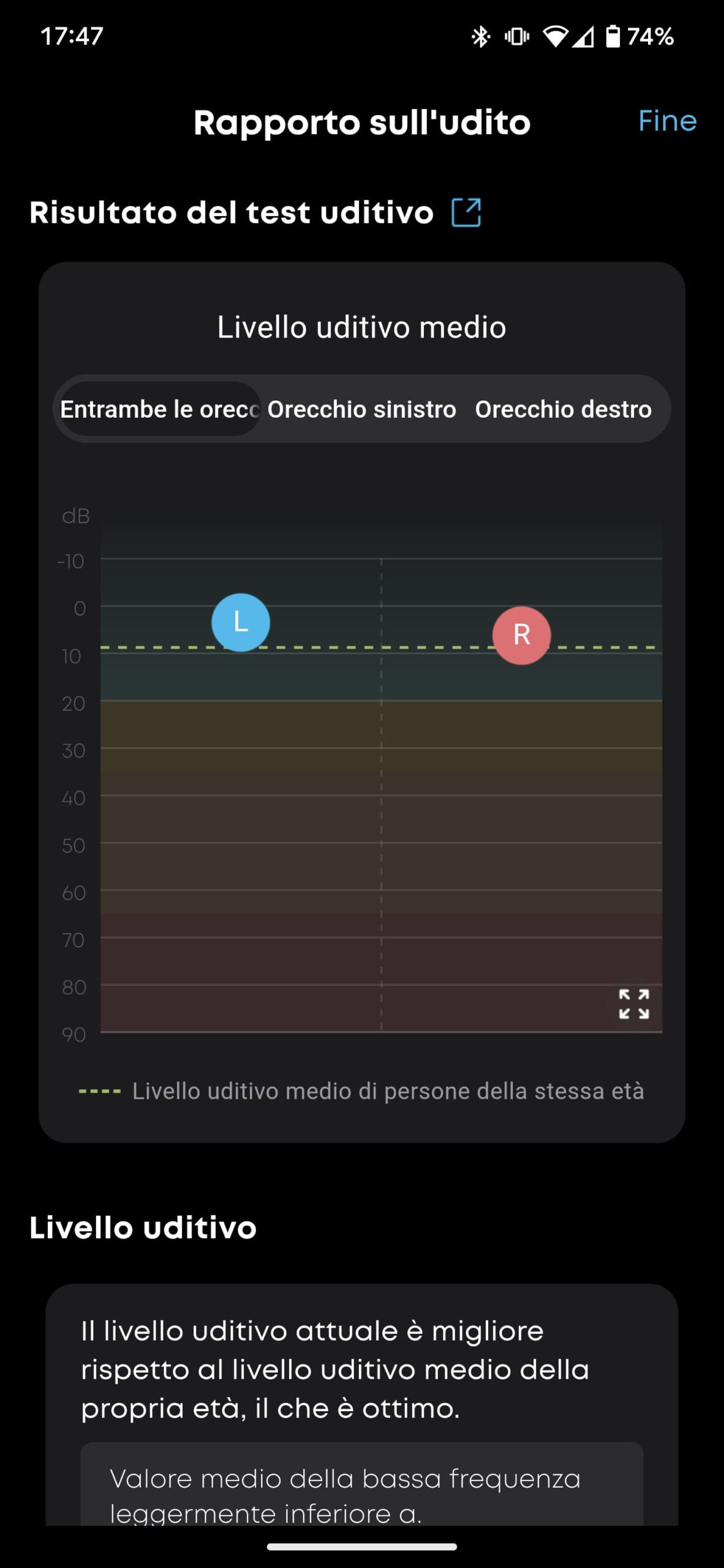Share the hearing test result
724x1568 pixels.
466,213
